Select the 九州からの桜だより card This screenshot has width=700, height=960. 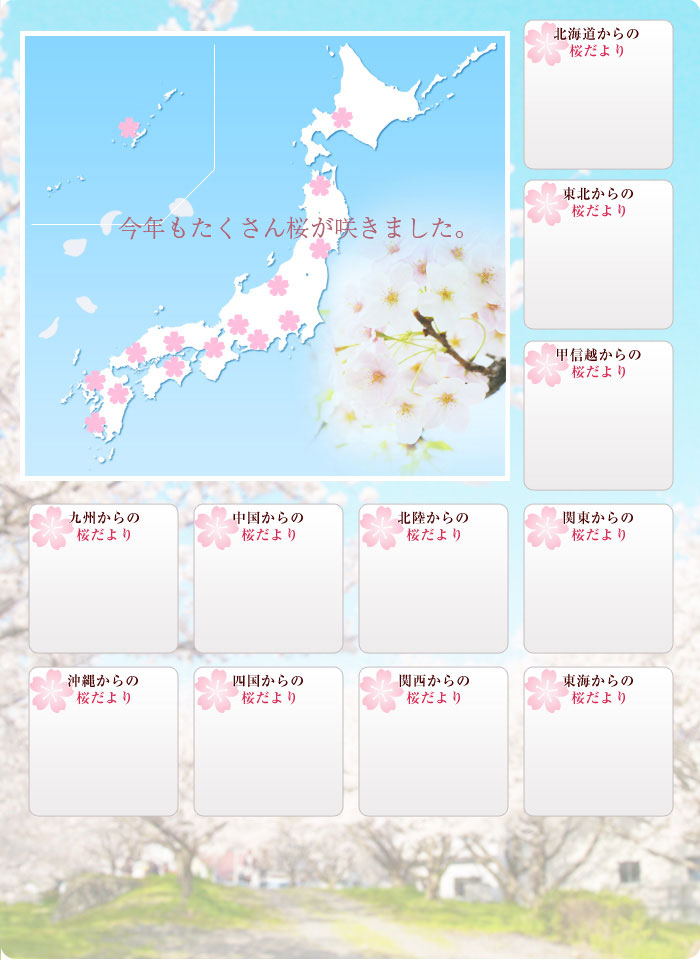(x=103, y=578)
